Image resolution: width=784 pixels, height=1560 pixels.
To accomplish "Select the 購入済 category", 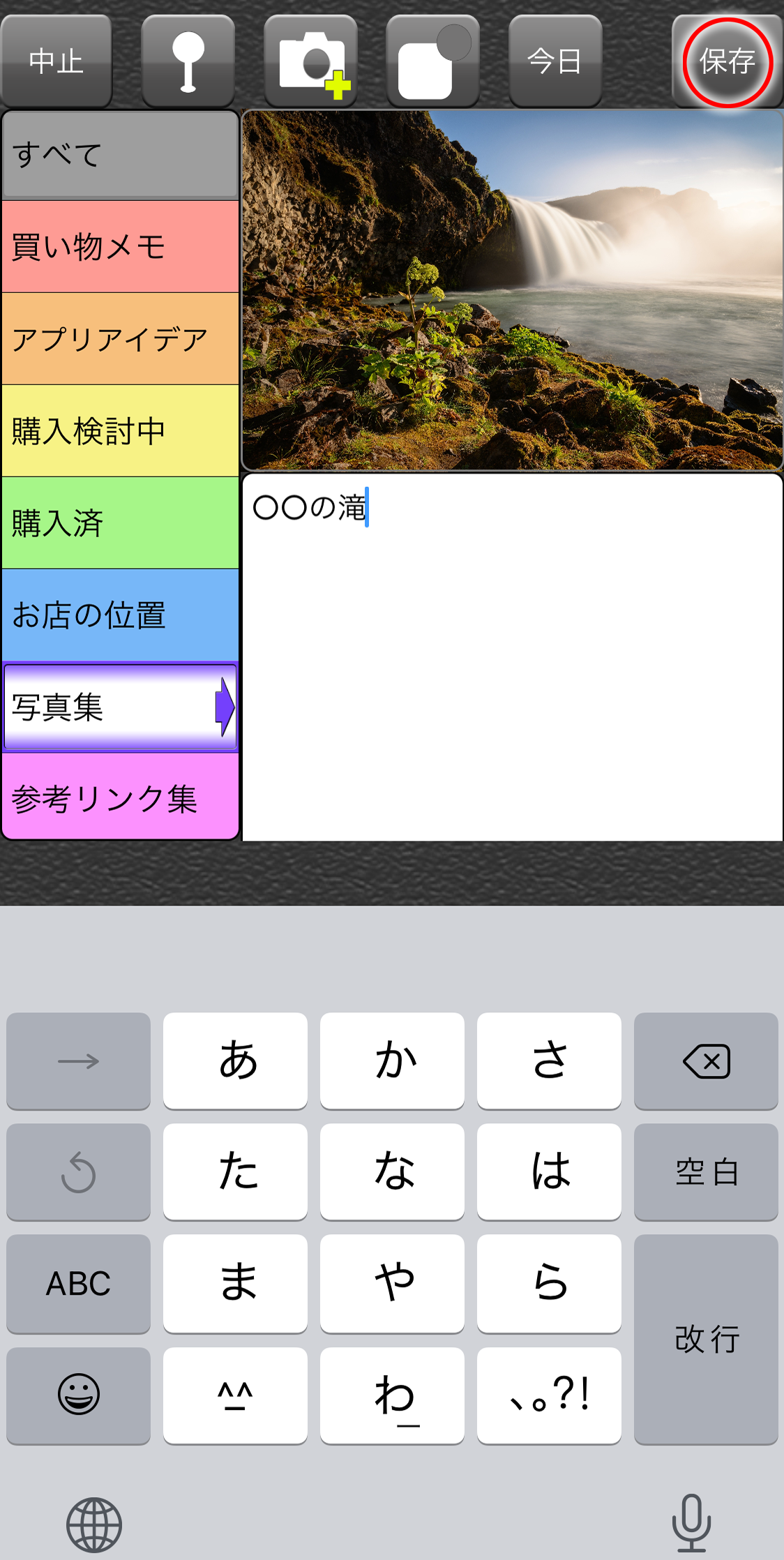I will pyautogui.click(x=120, y=523).
